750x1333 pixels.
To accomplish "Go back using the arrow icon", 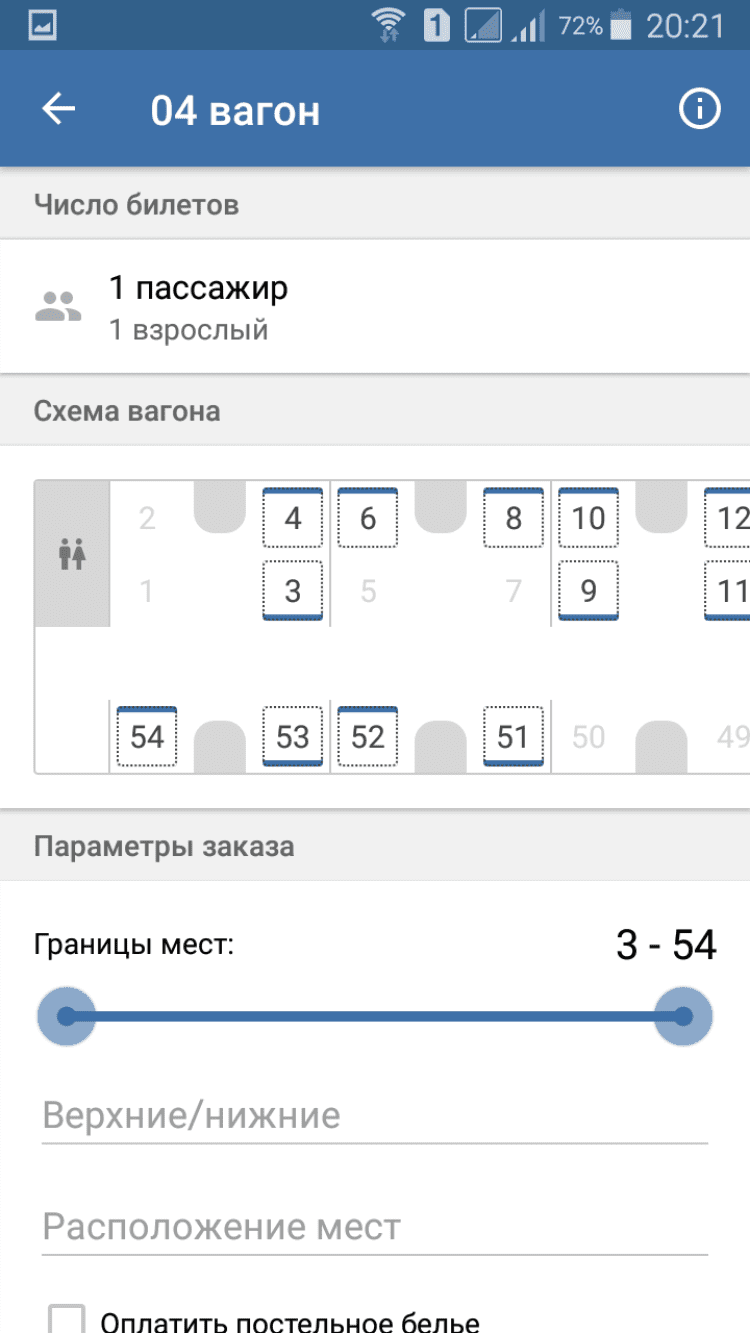I will (59, 109).
